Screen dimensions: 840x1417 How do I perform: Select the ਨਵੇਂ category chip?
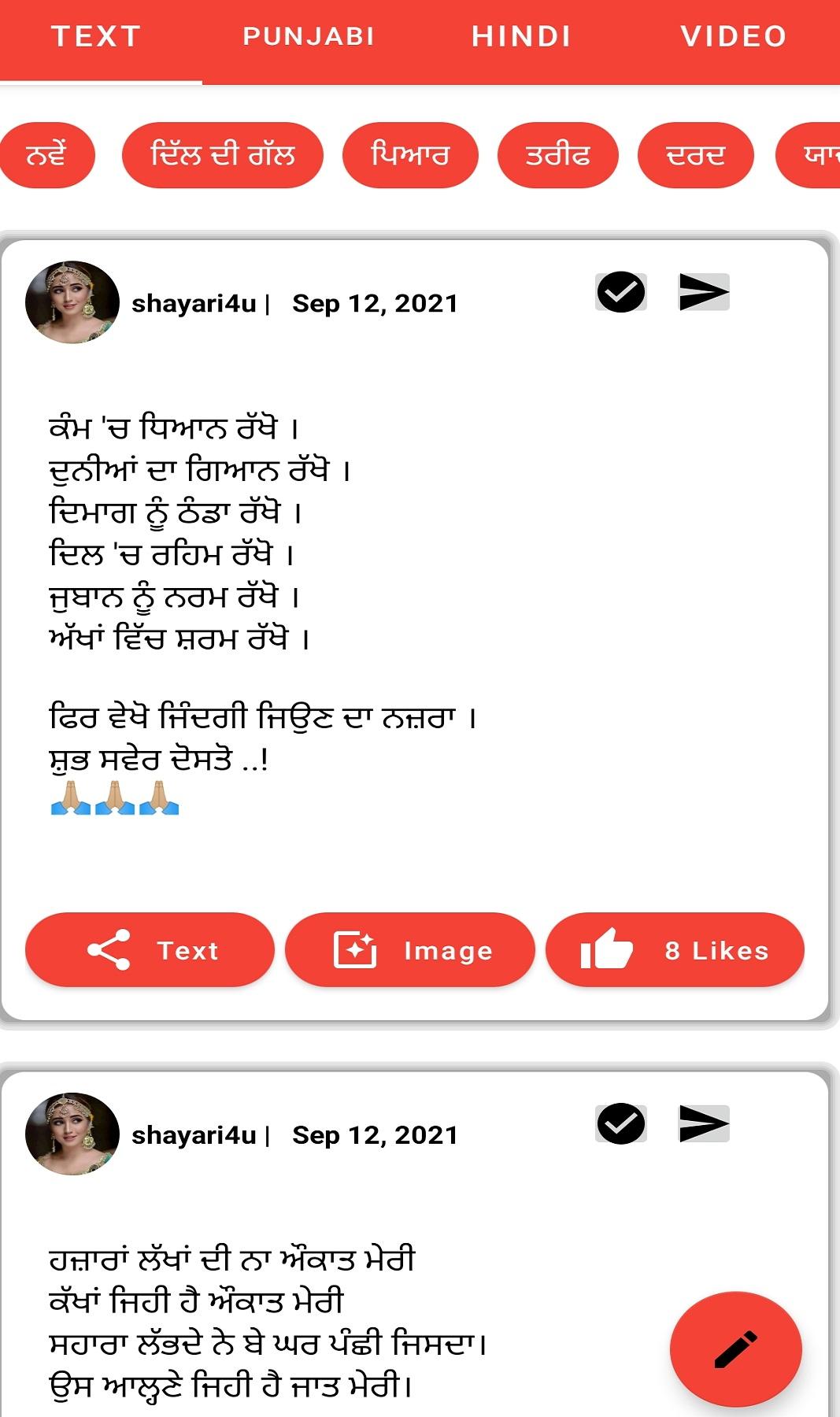(46, 155)
